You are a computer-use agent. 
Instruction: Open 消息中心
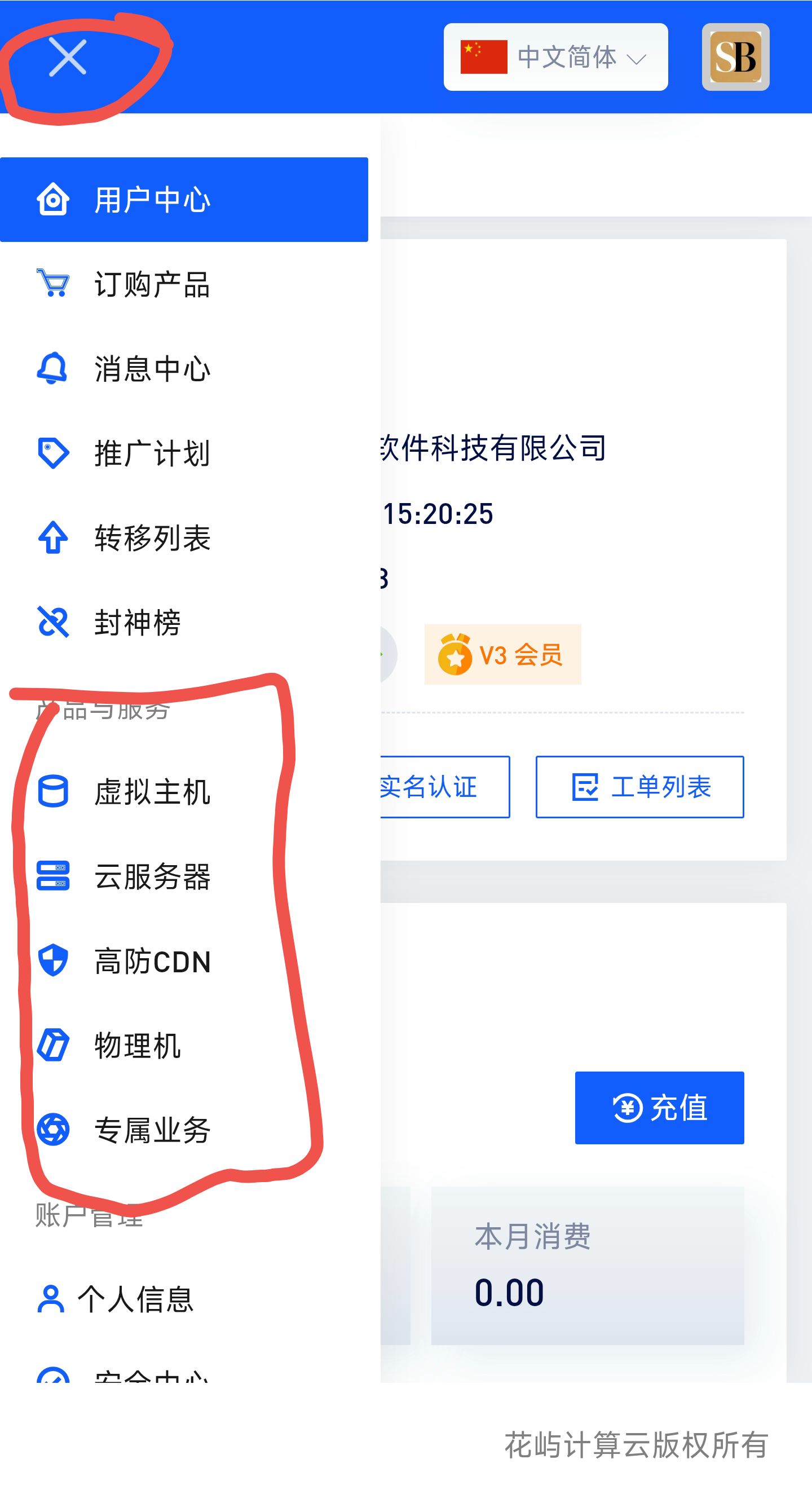coord(152,369)
